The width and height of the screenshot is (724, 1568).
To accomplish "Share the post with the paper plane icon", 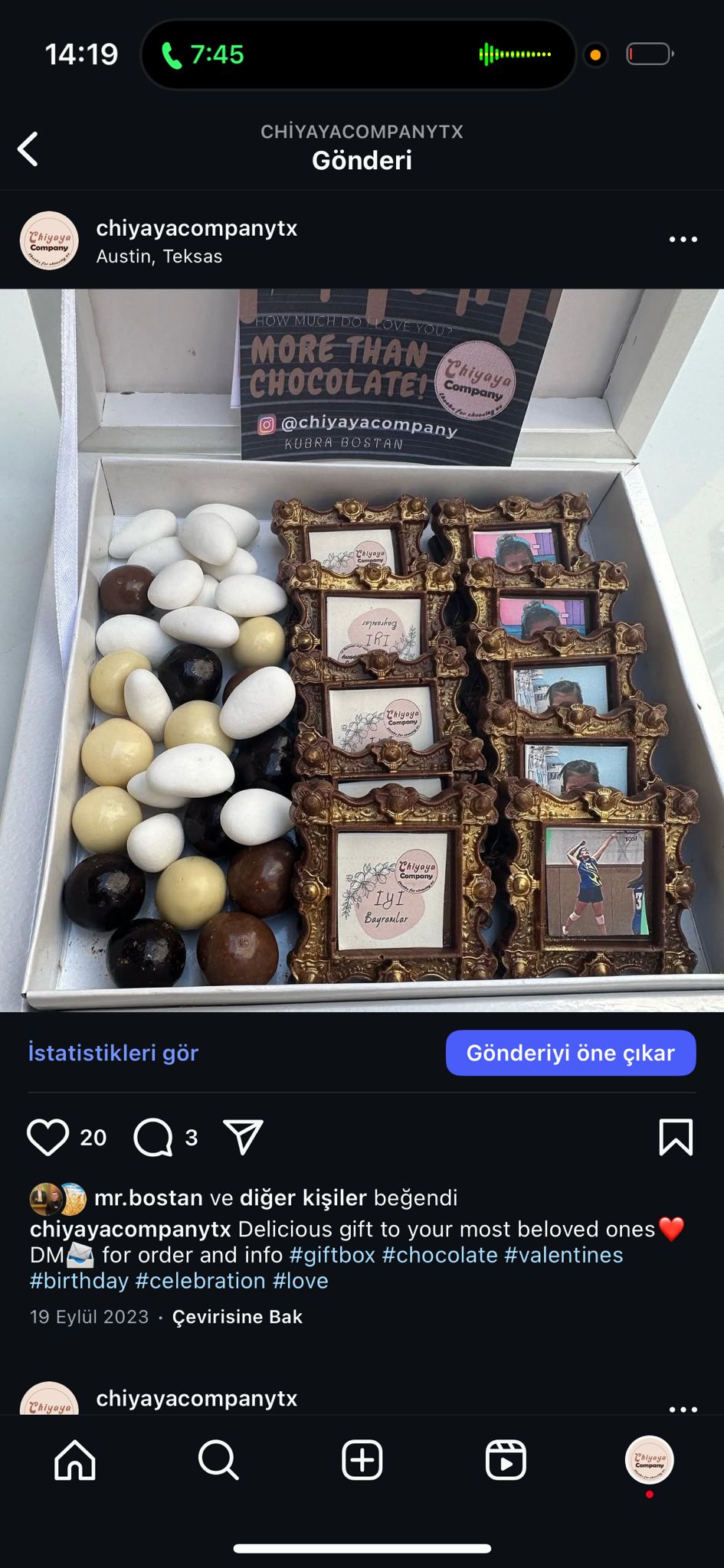I will pos(244,1137).
